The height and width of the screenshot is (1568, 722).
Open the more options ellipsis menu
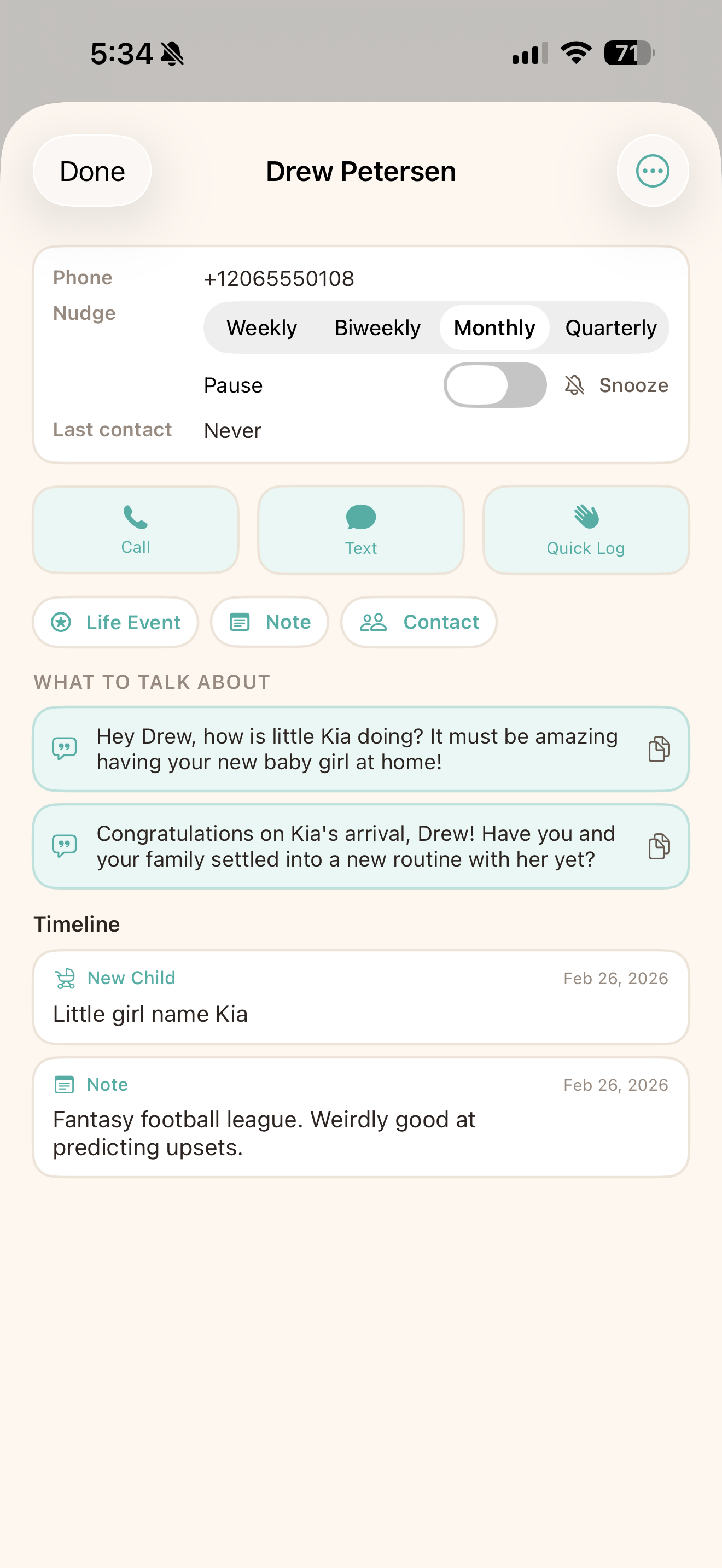[x=652, y=171]
